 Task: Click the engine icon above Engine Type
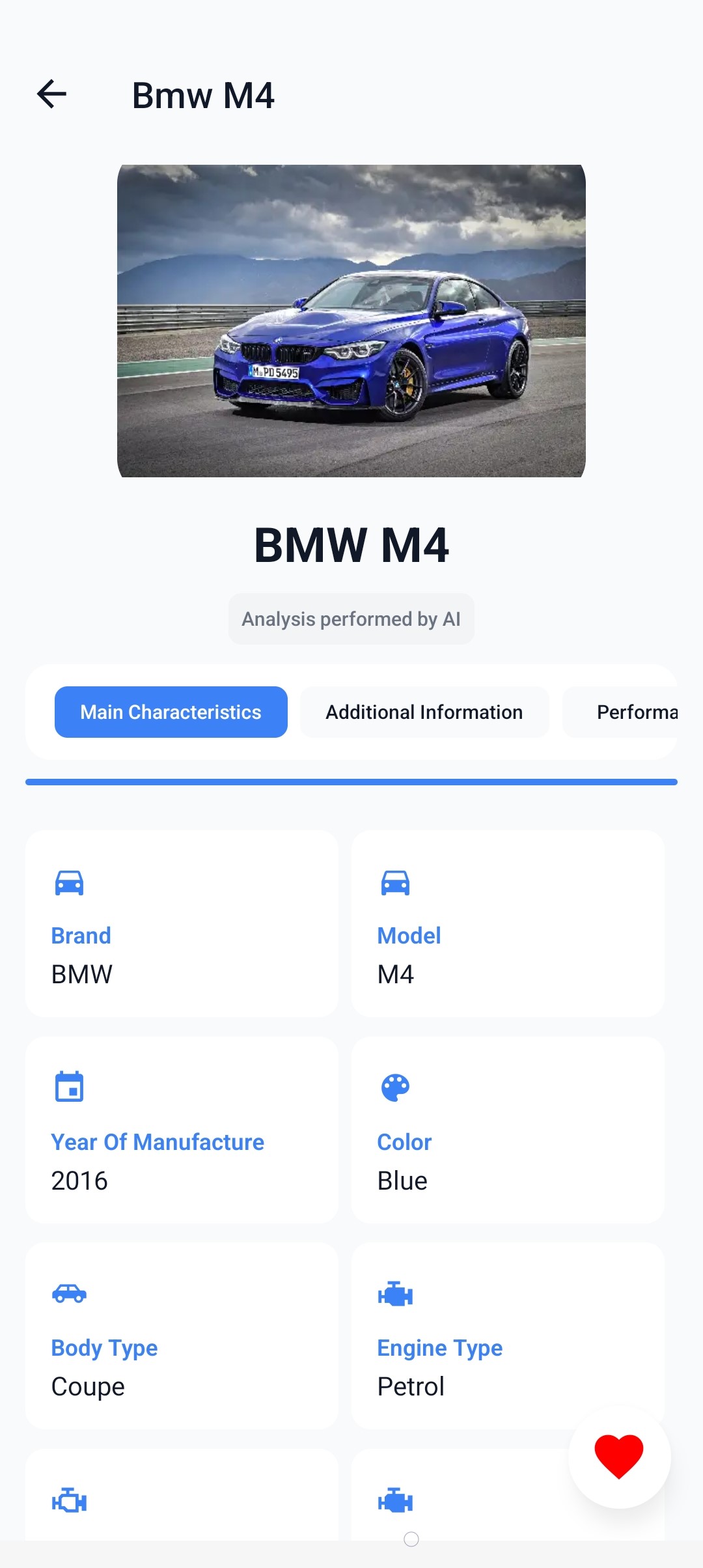[x=395, y=1292]
